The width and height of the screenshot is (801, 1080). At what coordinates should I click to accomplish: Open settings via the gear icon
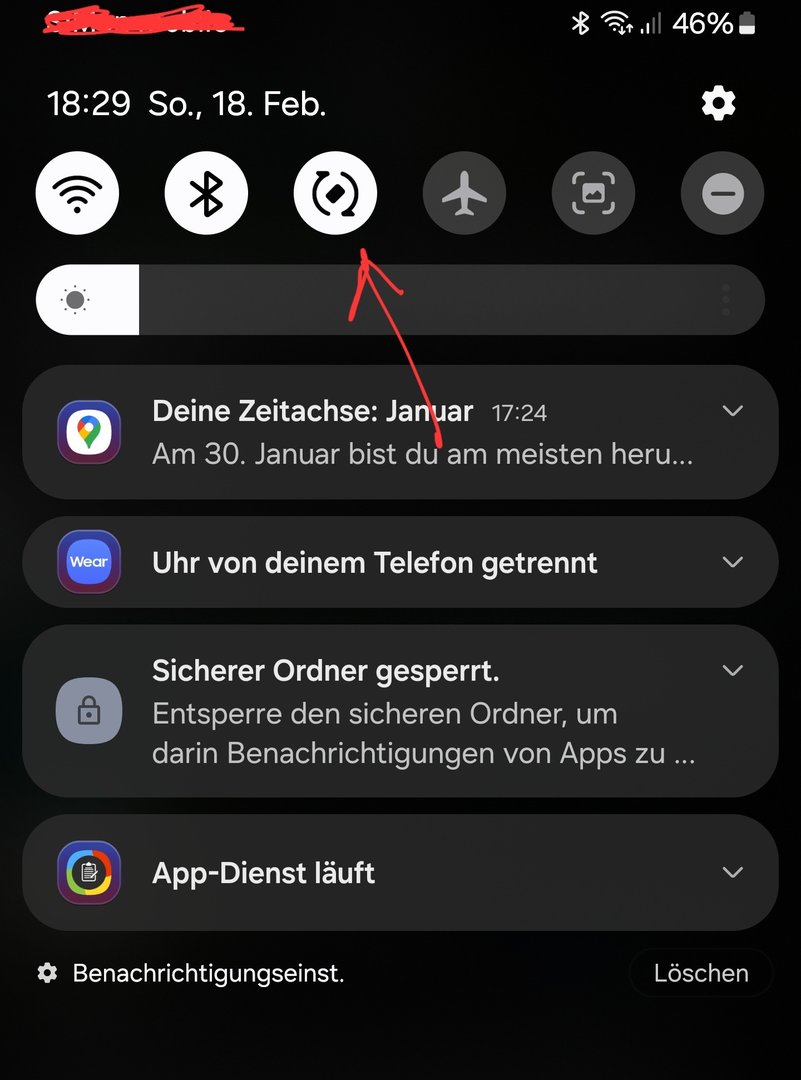point(718,103)
